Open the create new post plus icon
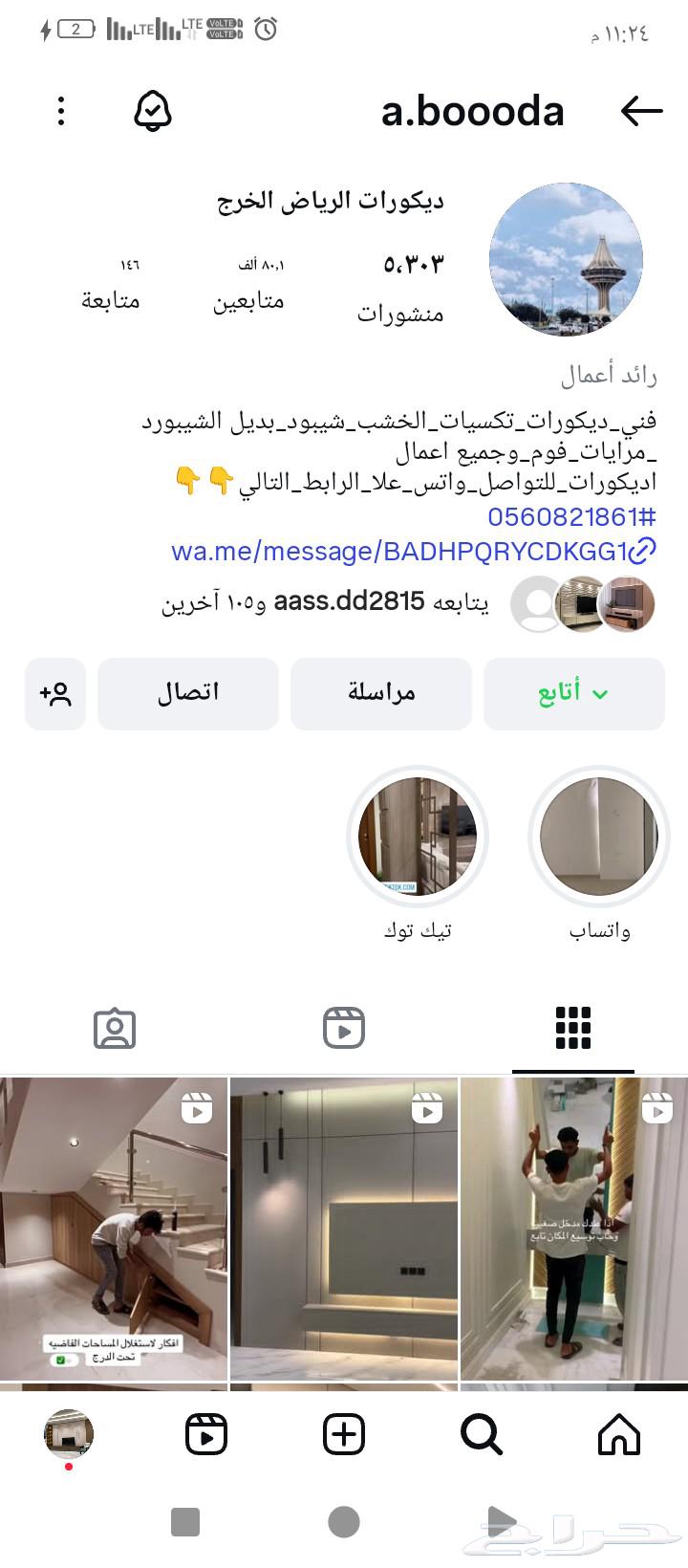The width and height of the screenshot is (688, 1568). 343,1433
